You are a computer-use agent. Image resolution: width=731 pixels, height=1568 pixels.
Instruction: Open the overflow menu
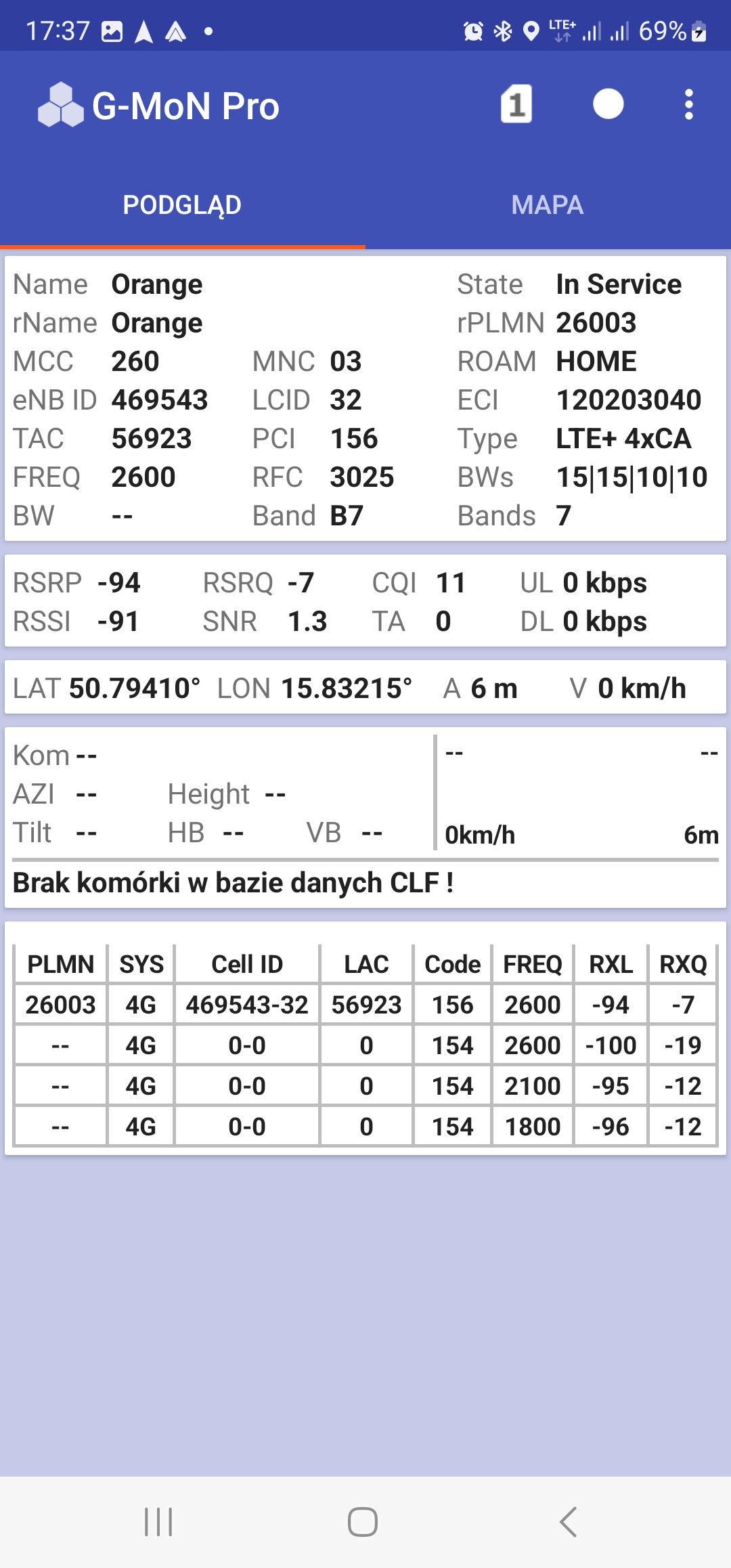pyautogui.click(x=688, y=105)
